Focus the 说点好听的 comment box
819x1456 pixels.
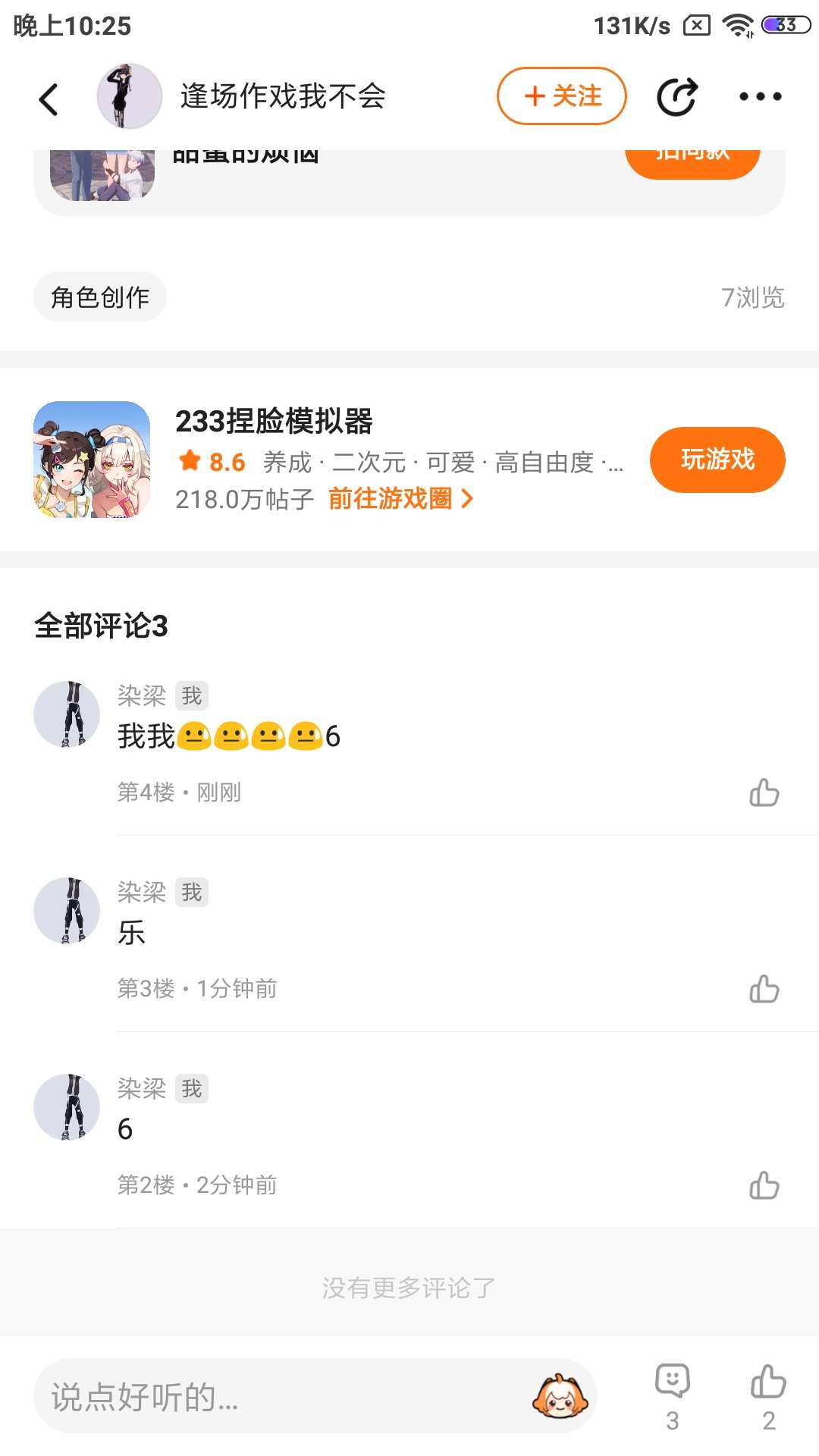tap(281, 1397)
